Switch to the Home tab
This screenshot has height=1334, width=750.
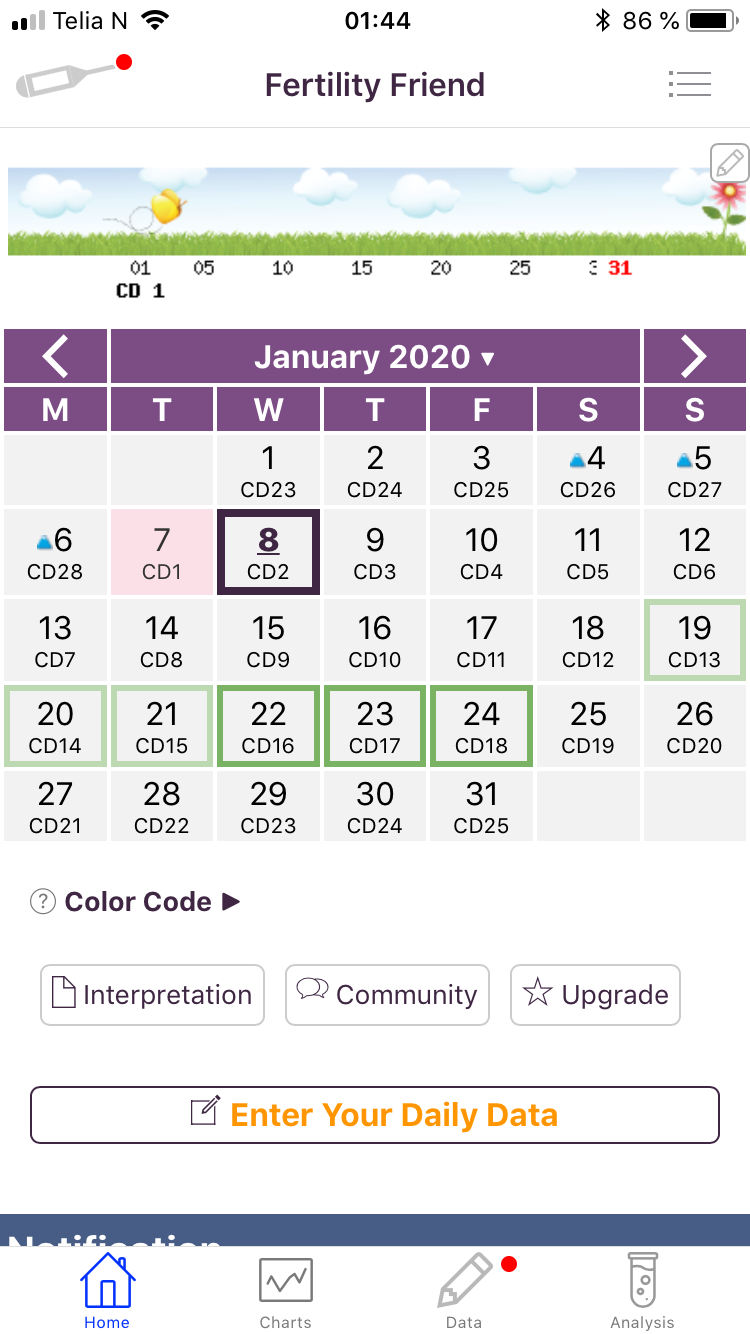107,1290
